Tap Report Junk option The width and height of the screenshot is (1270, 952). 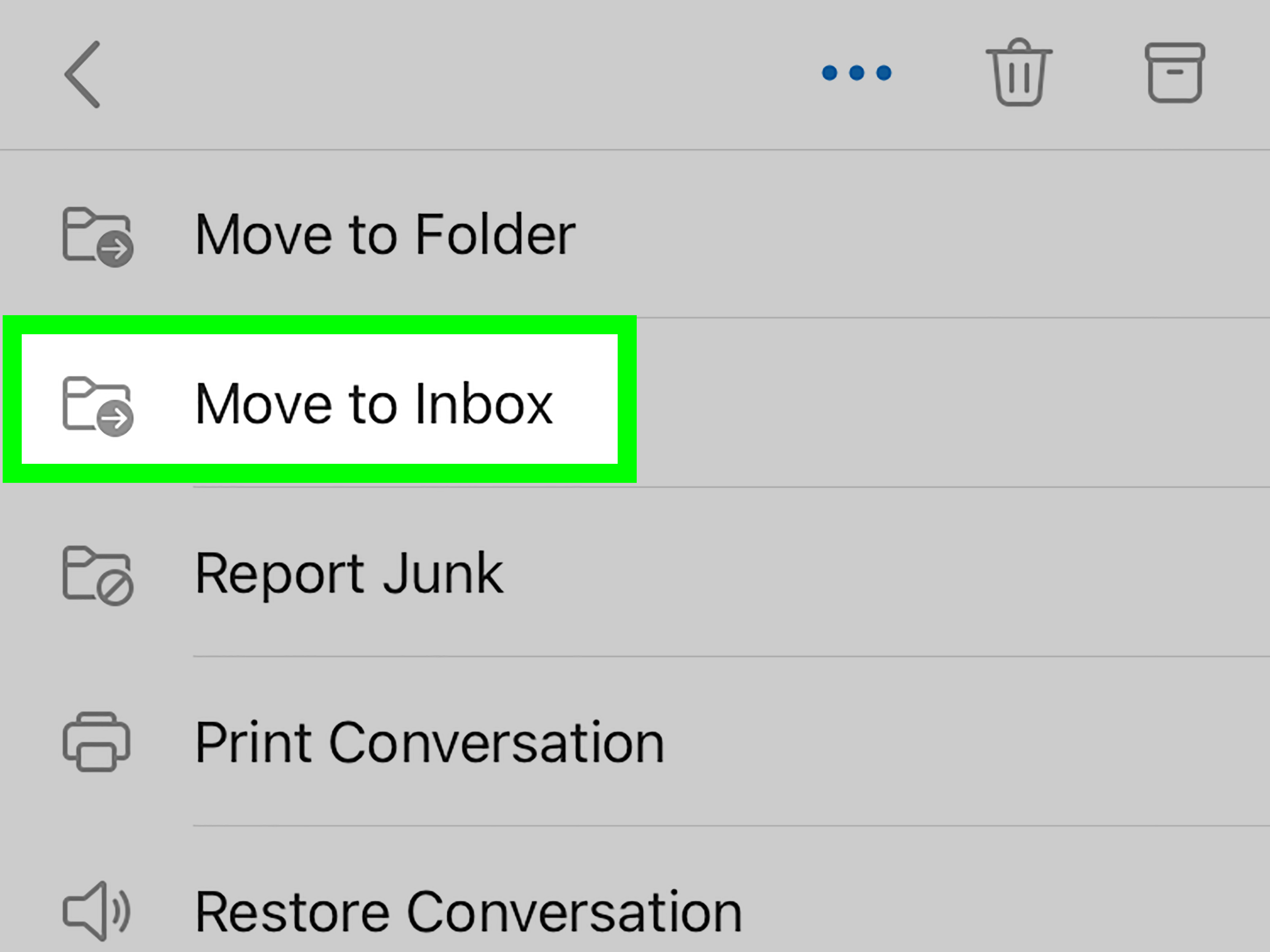(349, 573)
